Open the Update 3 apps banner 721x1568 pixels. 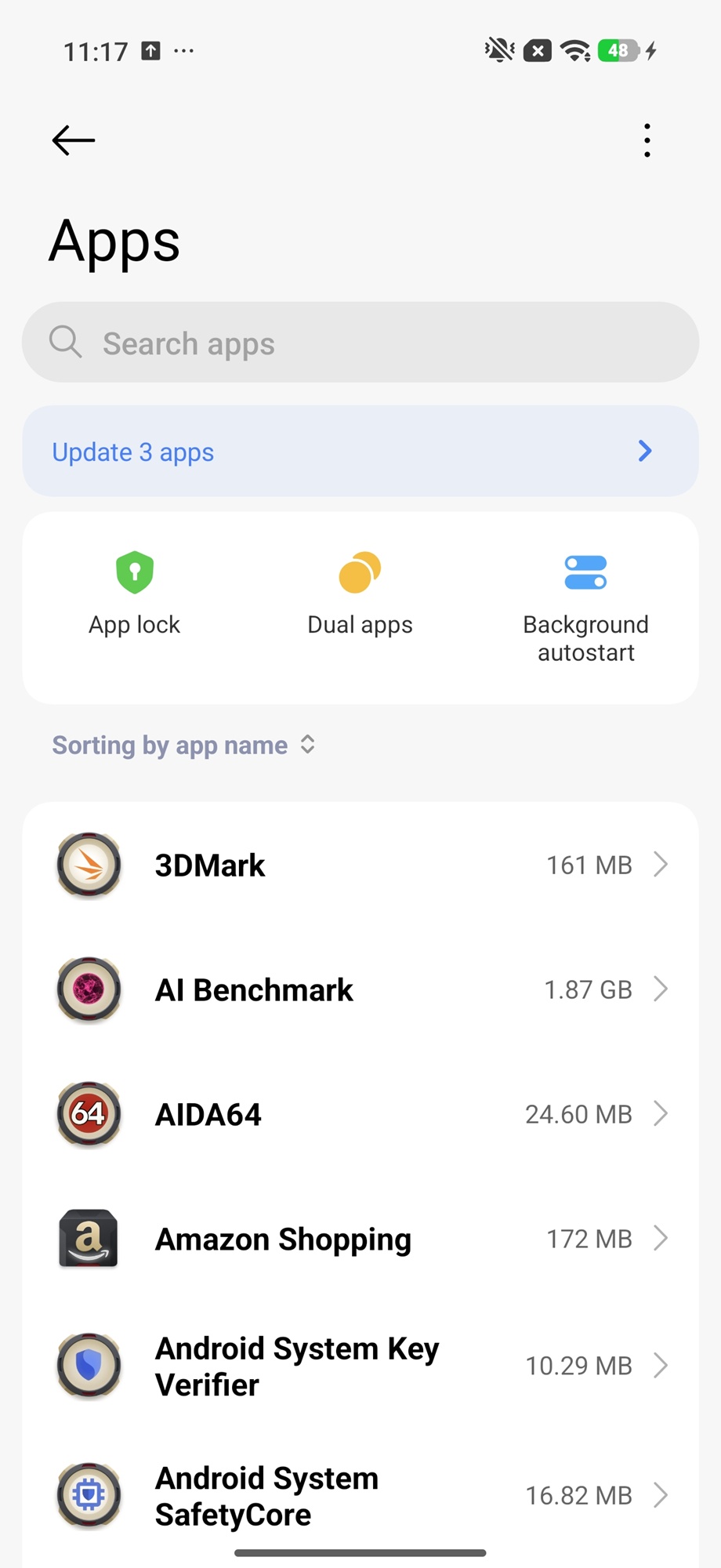(360, 452)
